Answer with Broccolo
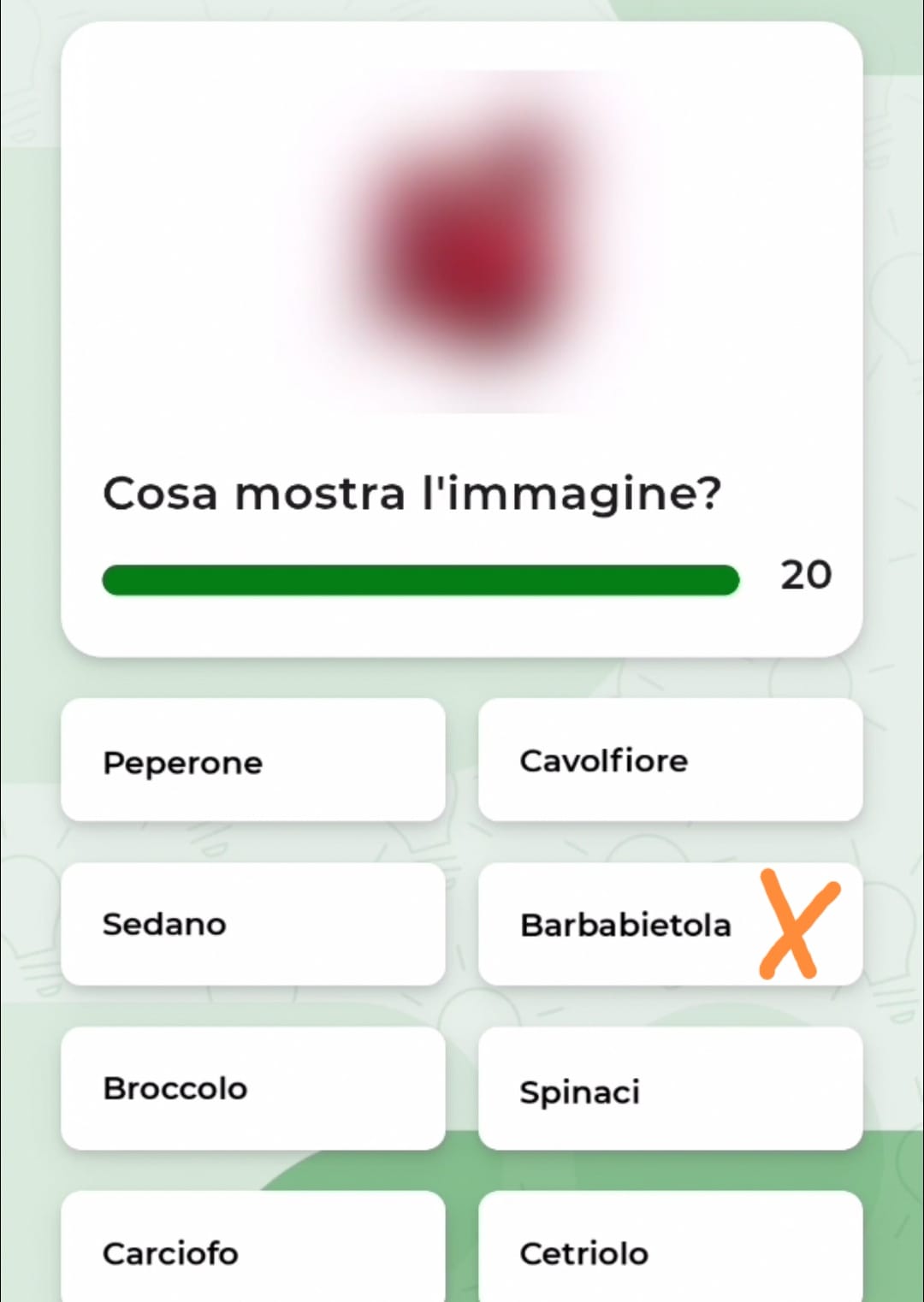 (252, 1089)
